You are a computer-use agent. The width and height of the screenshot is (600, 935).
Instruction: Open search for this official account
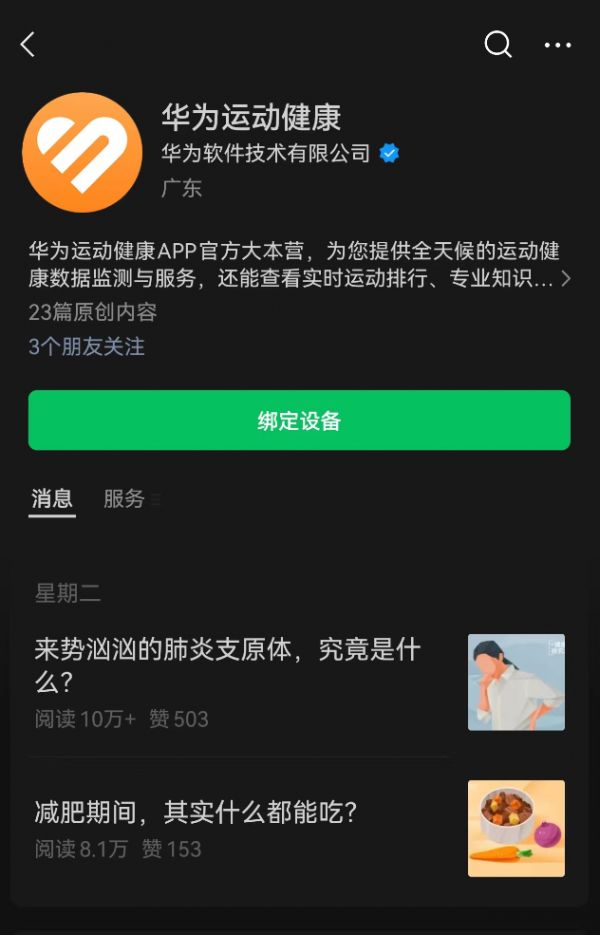pos(497,44)
